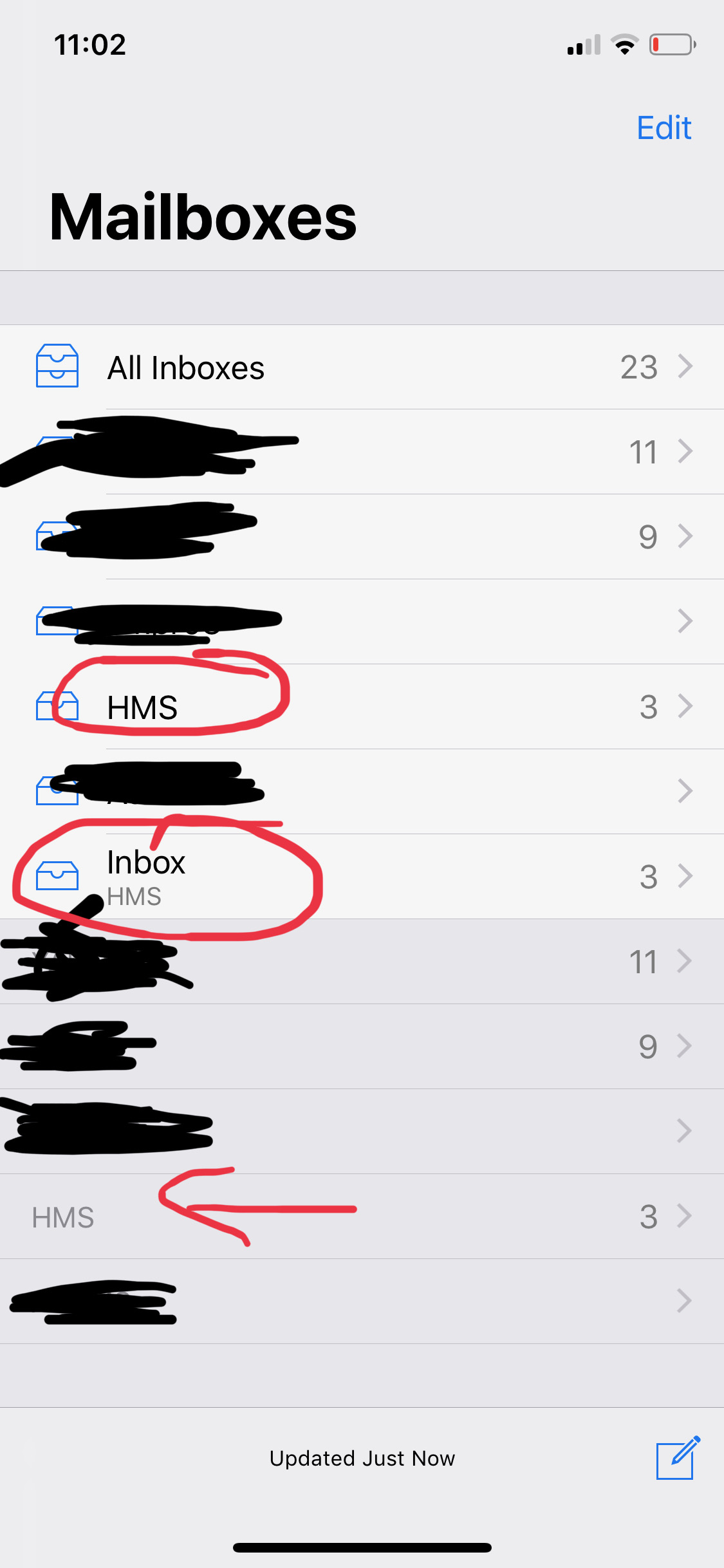Image resolution: width=724 pixels, height=1568 pixels.
Task: Tap the home indicator bar at bottom
Action: (x=362, y=1547)
